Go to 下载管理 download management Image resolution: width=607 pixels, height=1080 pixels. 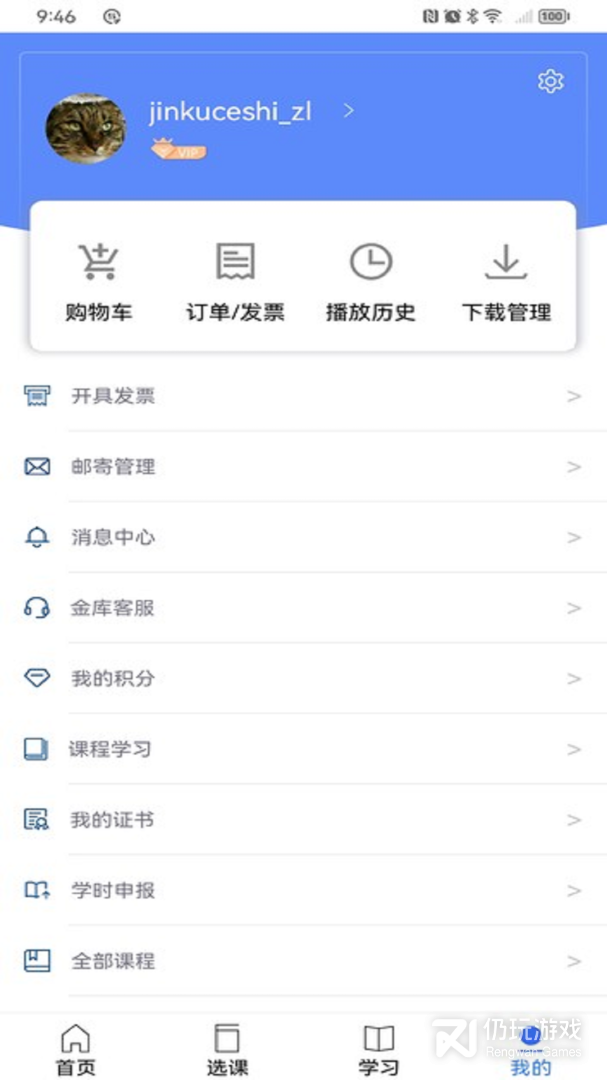coord(506,283)
